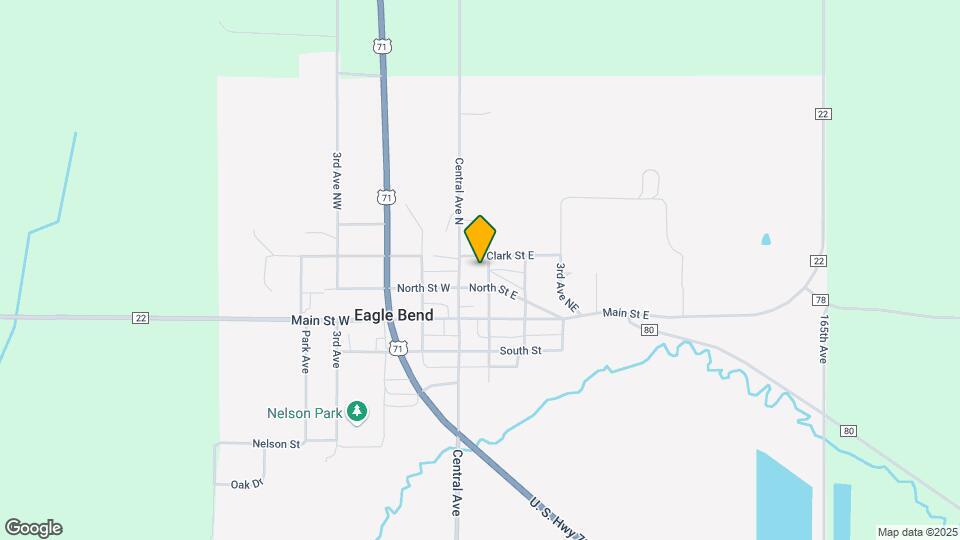960x540 pixels.
Task: Open the Nelson Park place marker
Action: [357, 411]
